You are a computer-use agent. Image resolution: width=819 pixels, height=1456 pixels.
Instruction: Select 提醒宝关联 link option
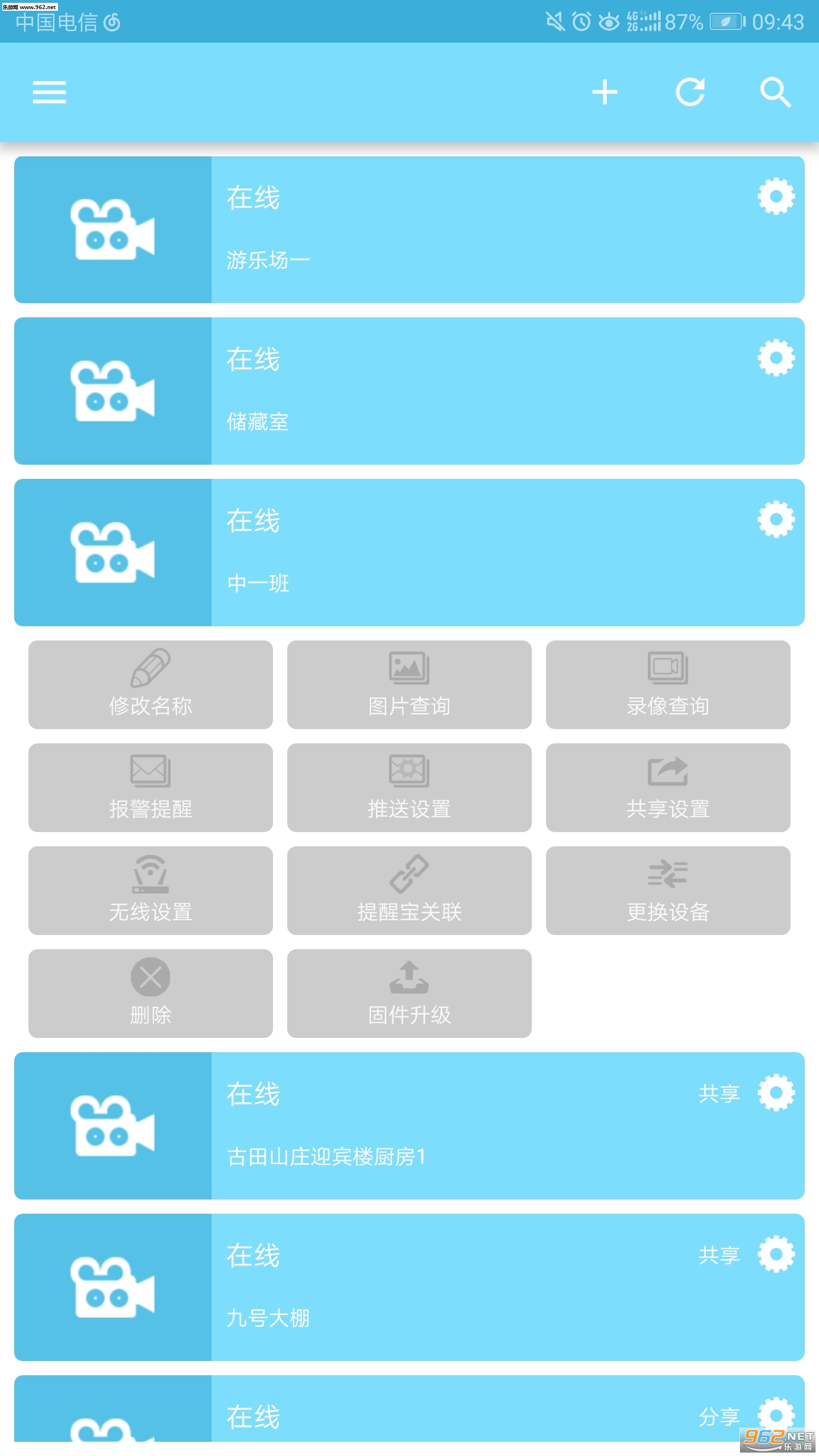(x=409, y=891)
